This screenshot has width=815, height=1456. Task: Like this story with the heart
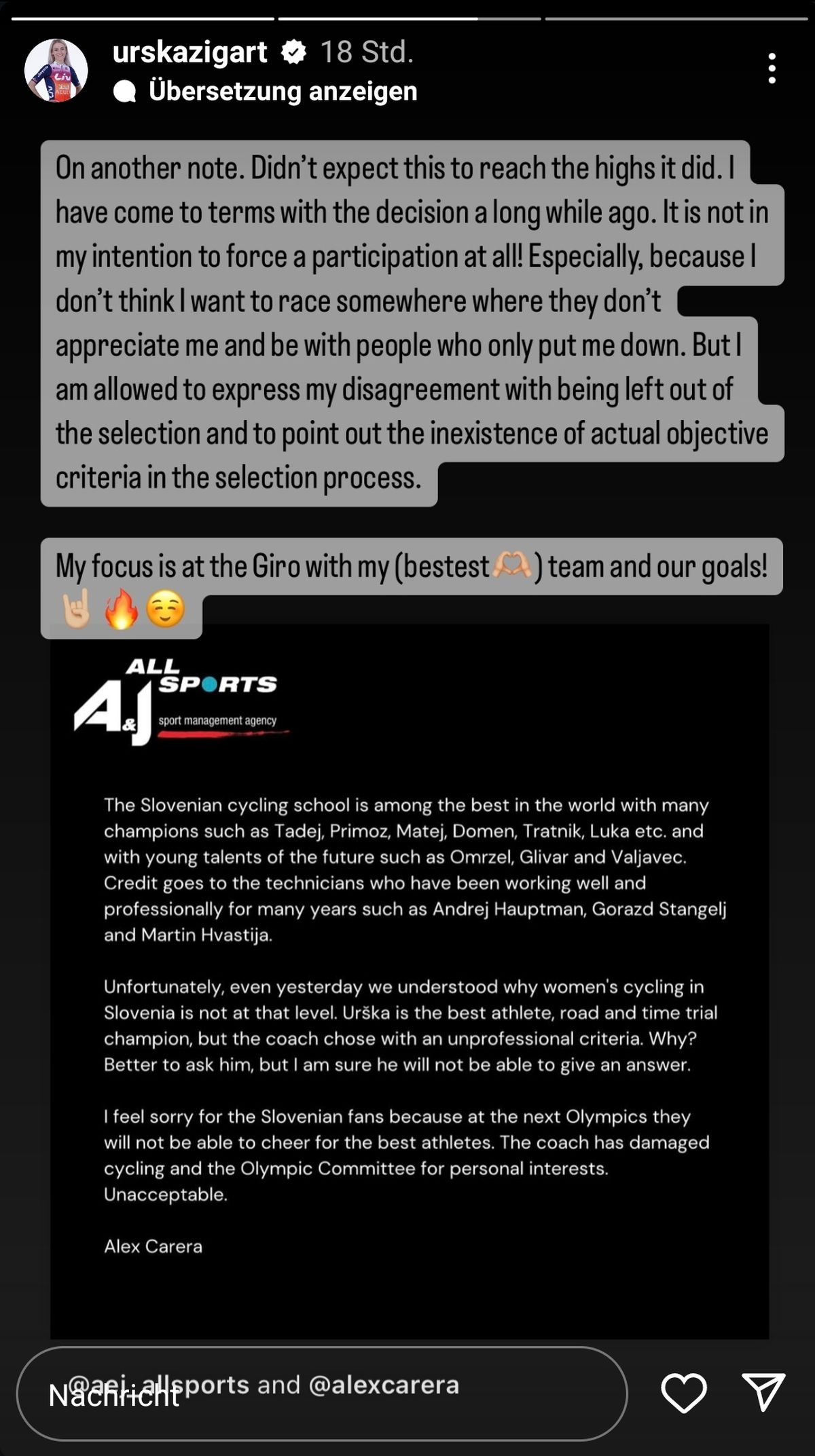pyautogui.click(x=684, y=1393)
